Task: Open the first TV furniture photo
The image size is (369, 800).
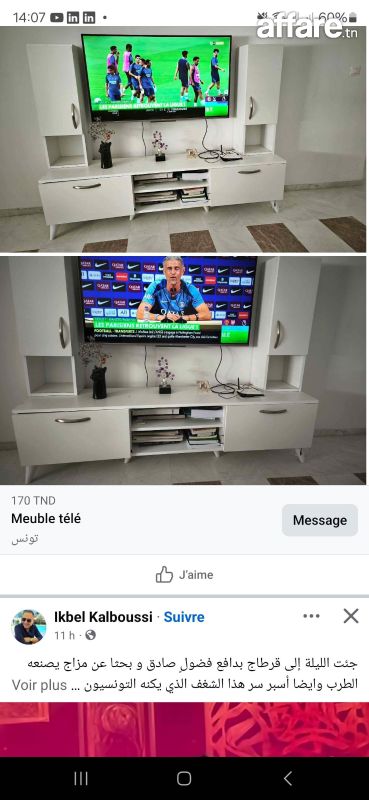Action: point(184,139)
